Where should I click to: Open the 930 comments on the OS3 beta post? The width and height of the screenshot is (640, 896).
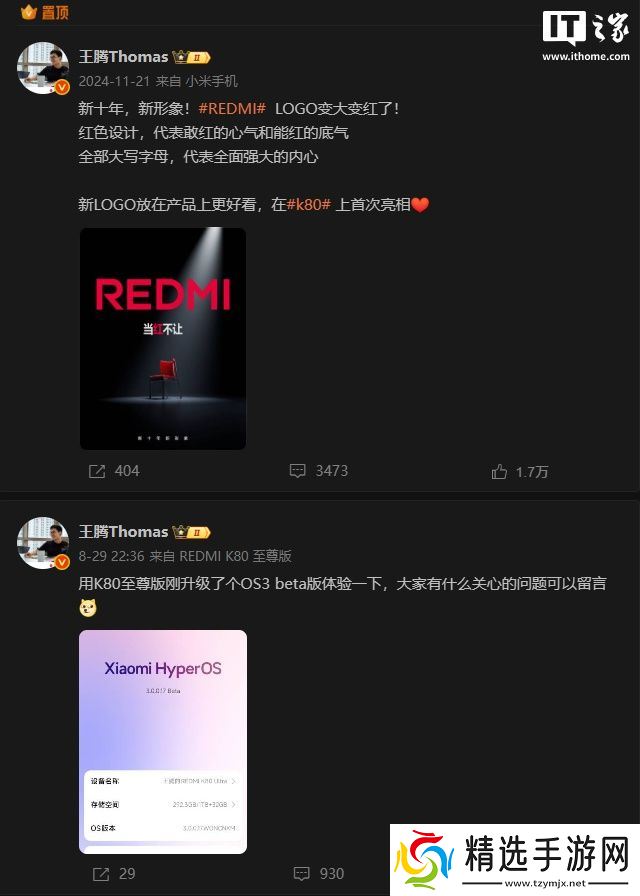pyautogui.click(x=318, y=873)
